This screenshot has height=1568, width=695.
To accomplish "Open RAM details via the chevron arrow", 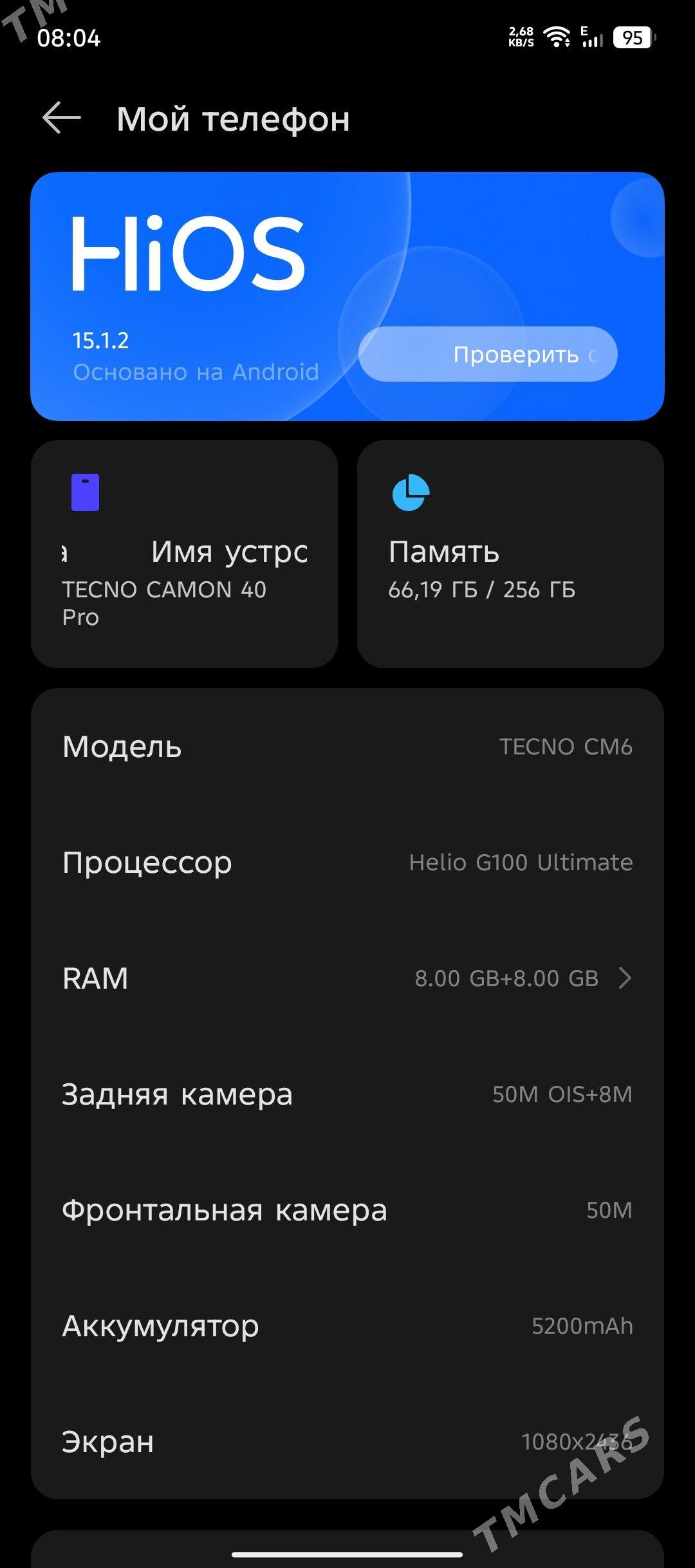I will tap(625, 978).
